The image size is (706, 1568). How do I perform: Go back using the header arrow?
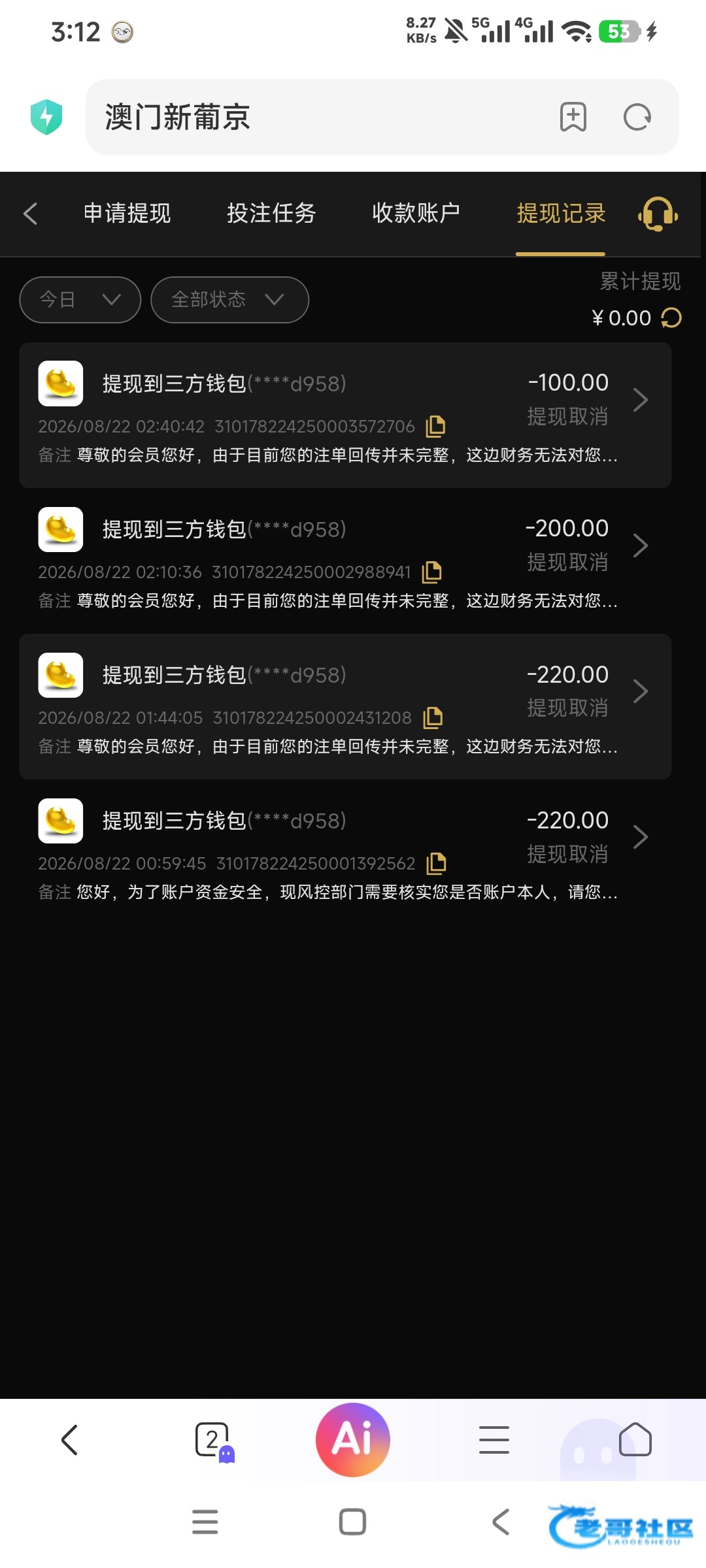click(x=30, y=214)
